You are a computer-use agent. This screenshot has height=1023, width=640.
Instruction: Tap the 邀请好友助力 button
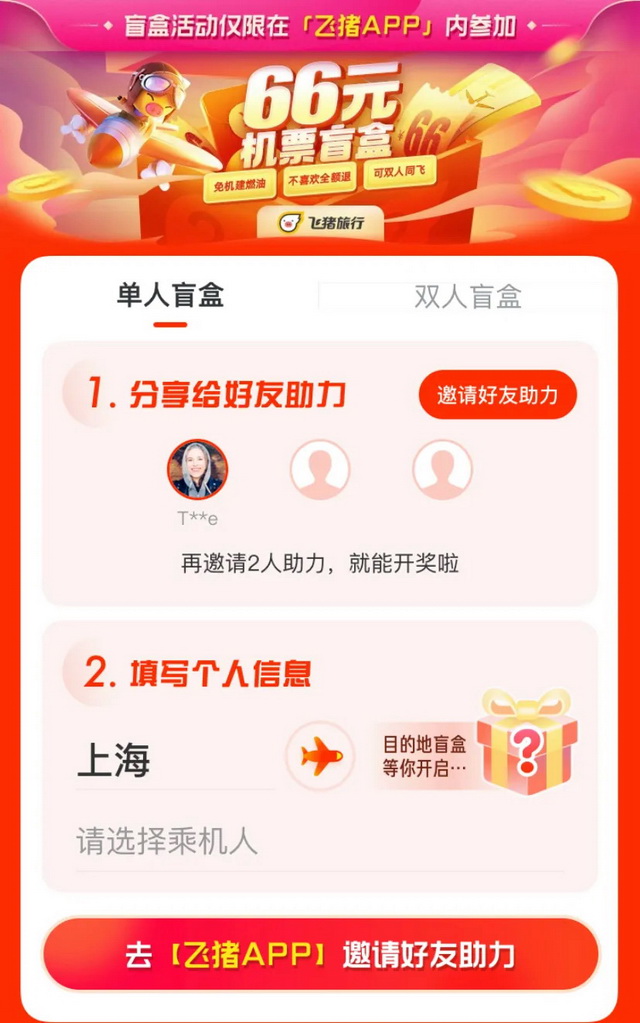497,394
